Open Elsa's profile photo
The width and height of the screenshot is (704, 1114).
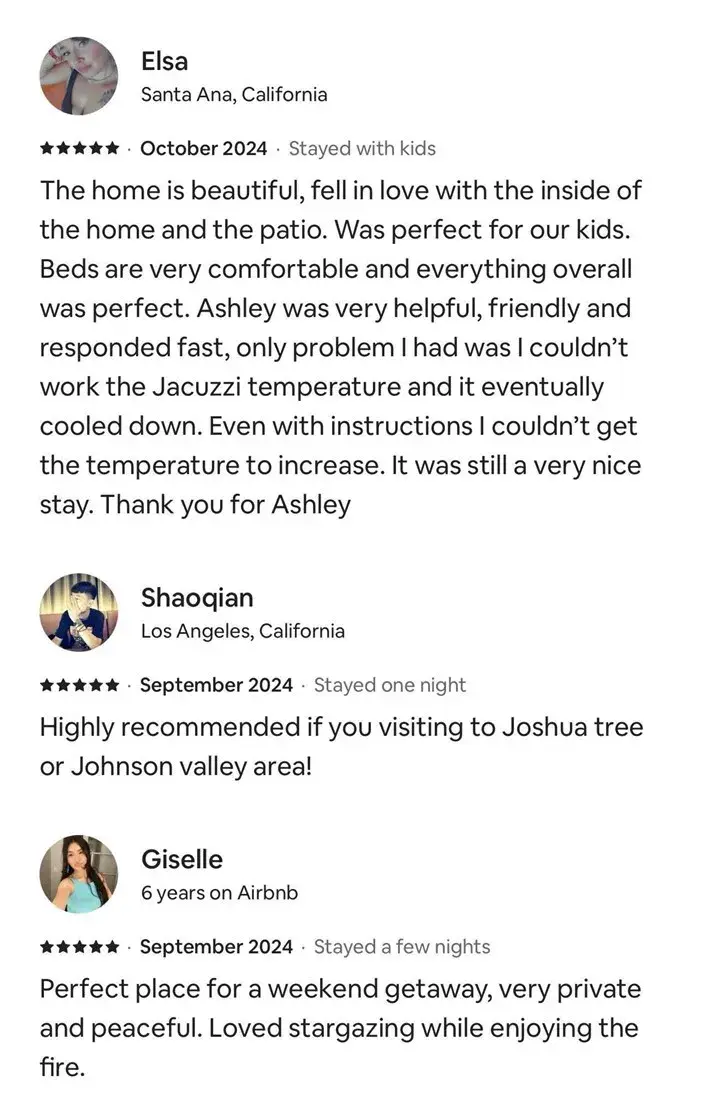click(79, 76)
